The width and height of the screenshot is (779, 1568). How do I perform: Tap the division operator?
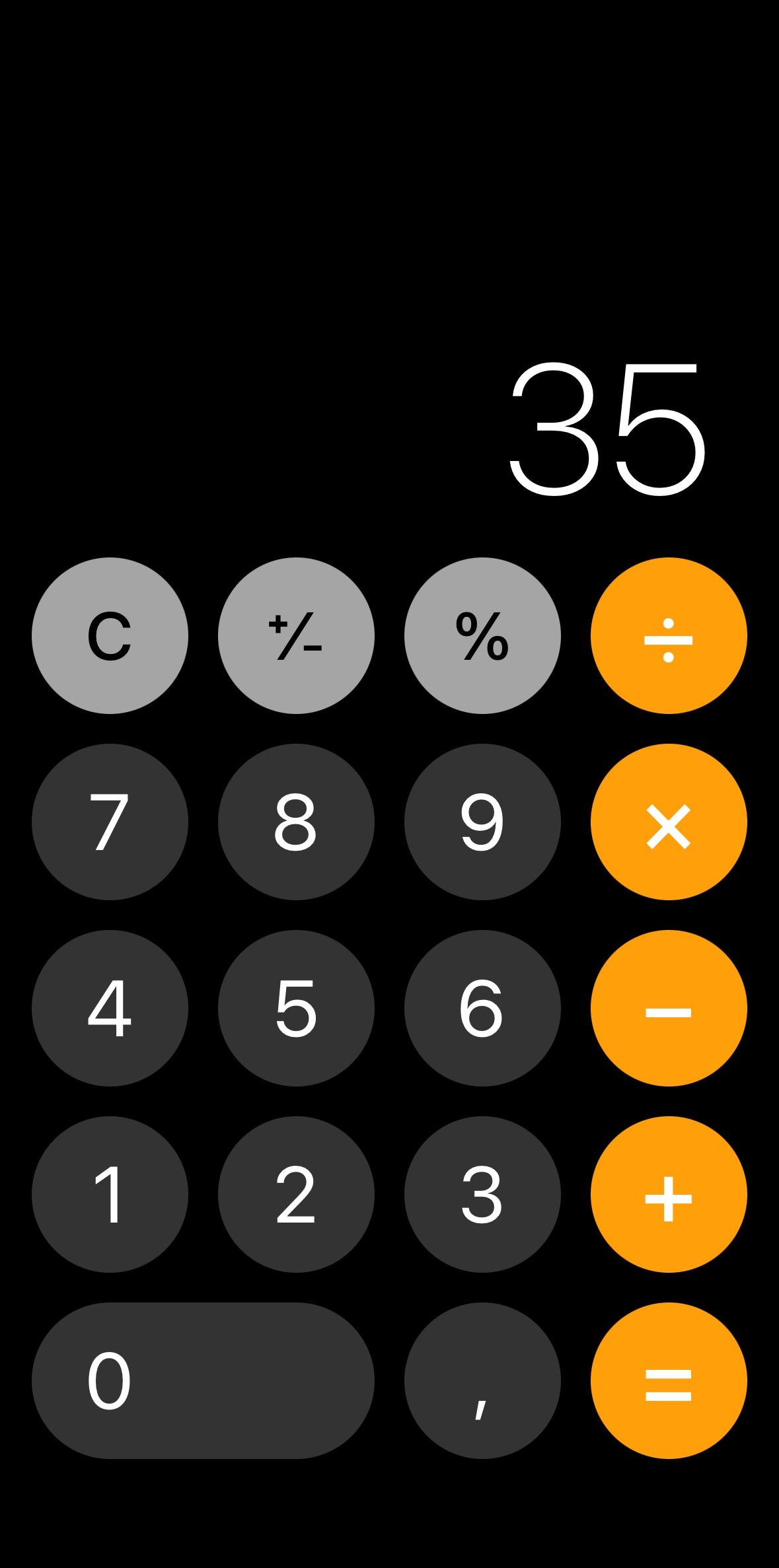[x=668, y=635]
